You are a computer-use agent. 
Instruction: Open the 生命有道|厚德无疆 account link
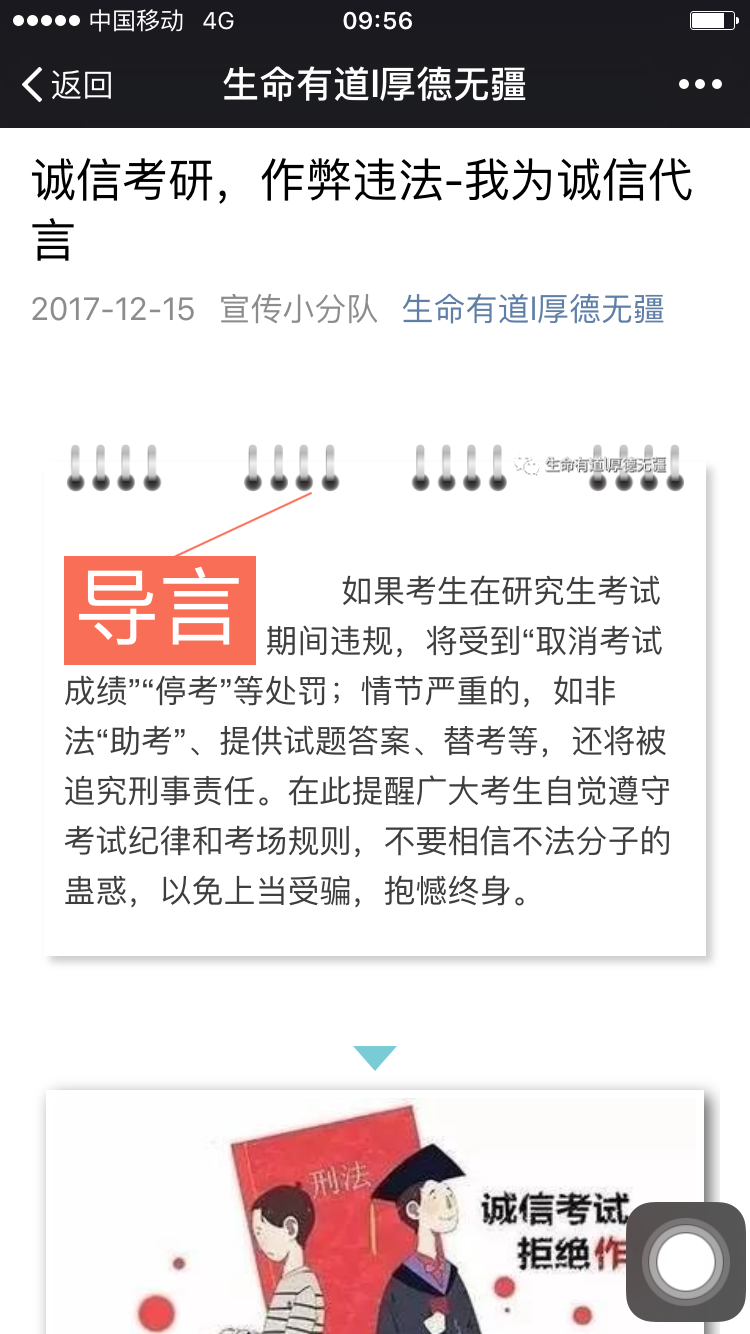(533, 309)
